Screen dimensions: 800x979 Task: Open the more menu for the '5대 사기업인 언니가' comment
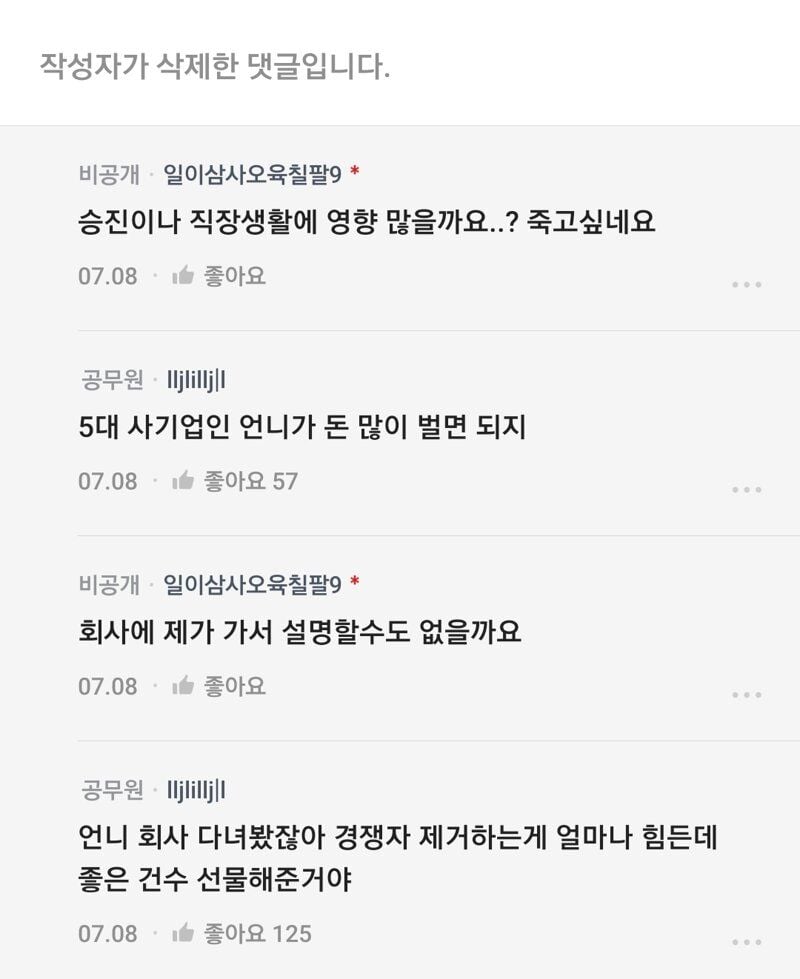746,489
